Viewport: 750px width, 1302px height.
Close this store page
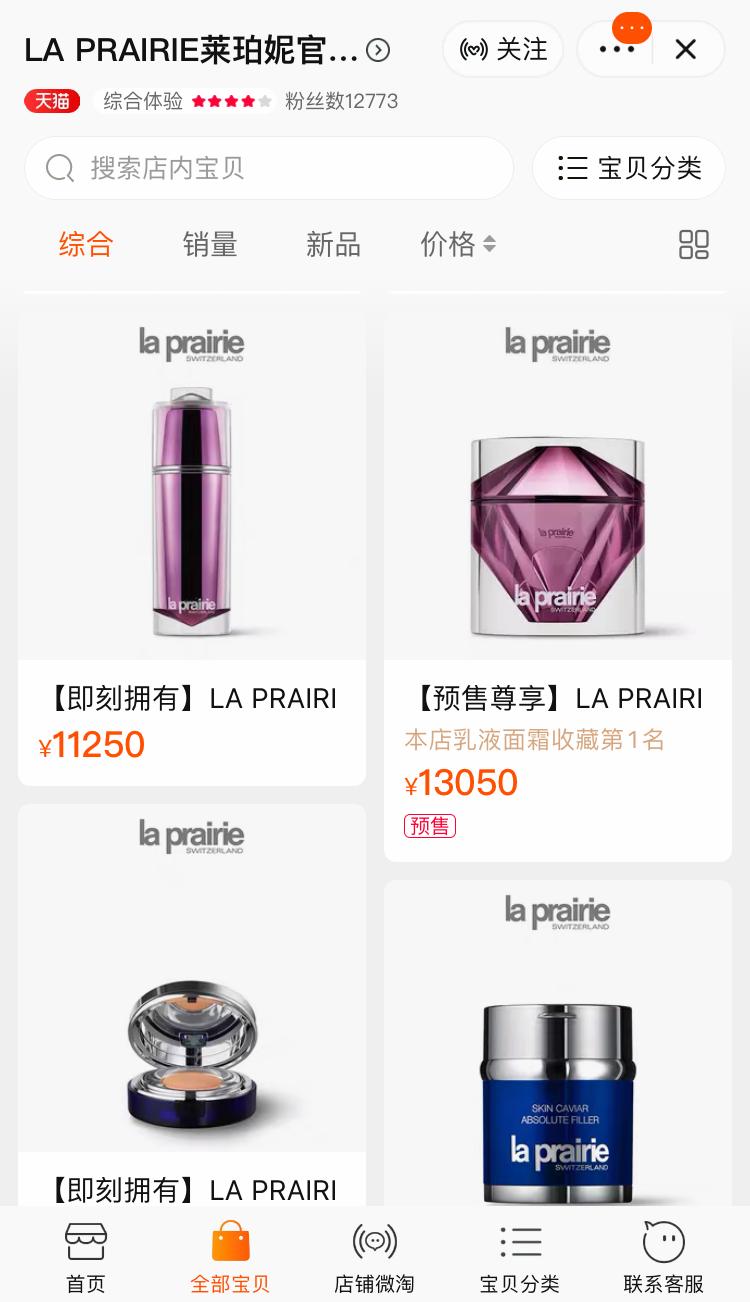tap(686, 49)
